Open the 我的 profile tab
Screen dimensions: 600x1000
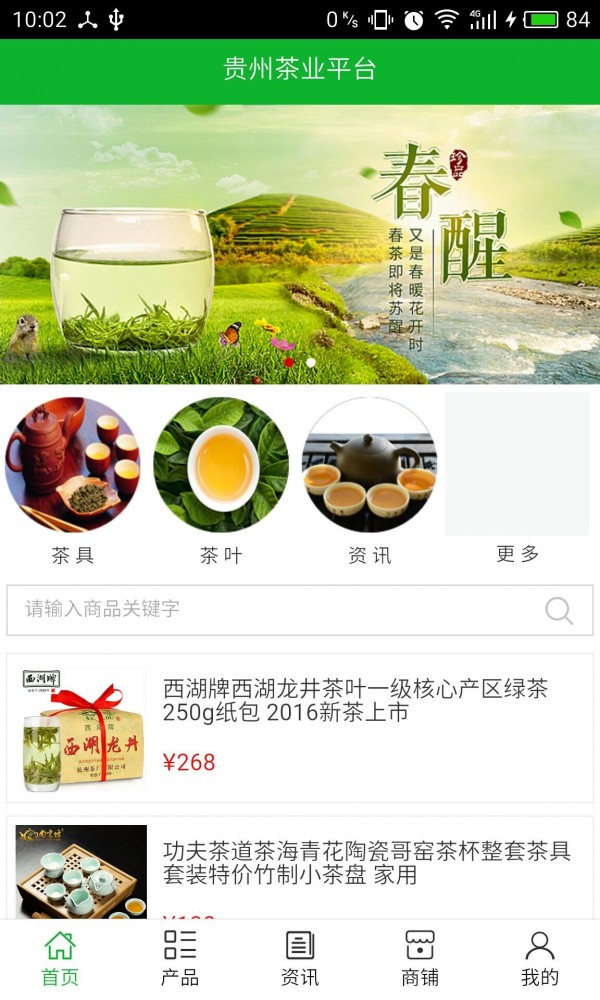(540, 958)
